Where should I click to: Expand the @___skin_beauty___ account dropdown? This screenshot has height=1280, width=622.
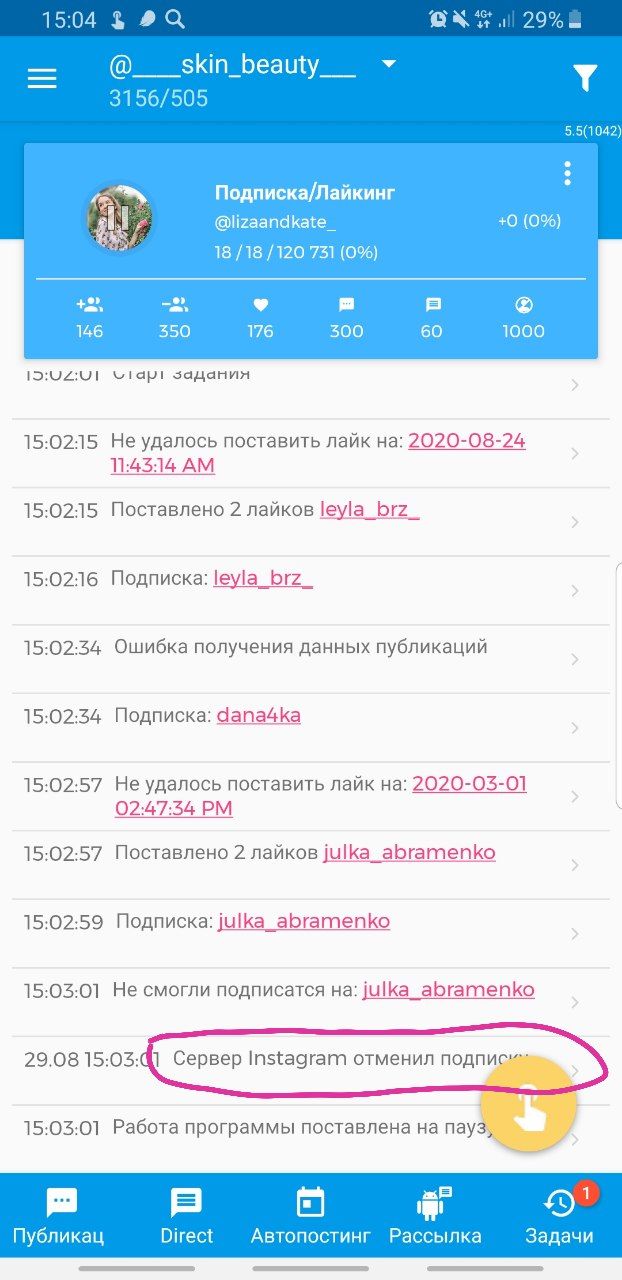[x=389, y=64]
